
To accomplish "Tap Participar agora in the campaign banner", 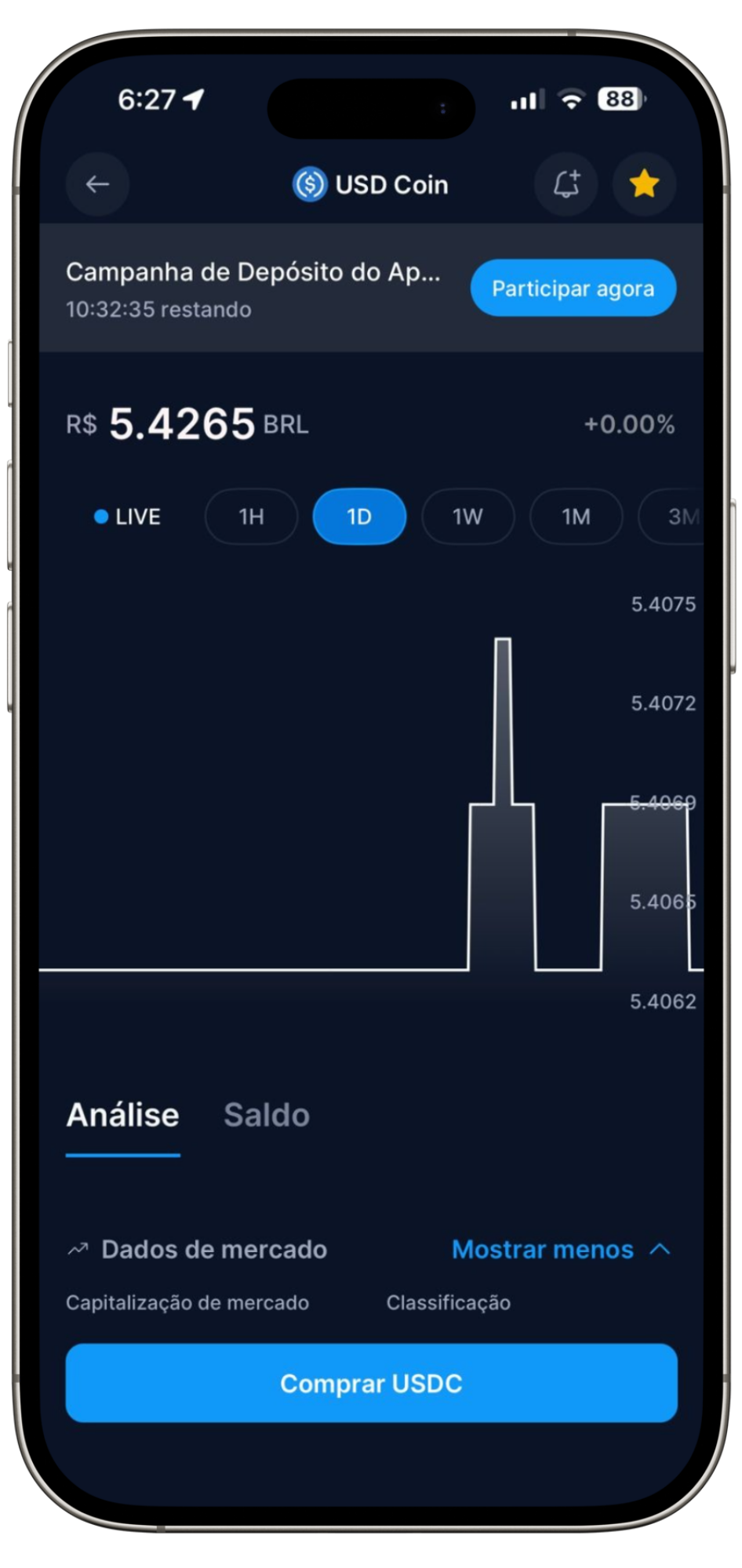I will (x=573, y=289).
